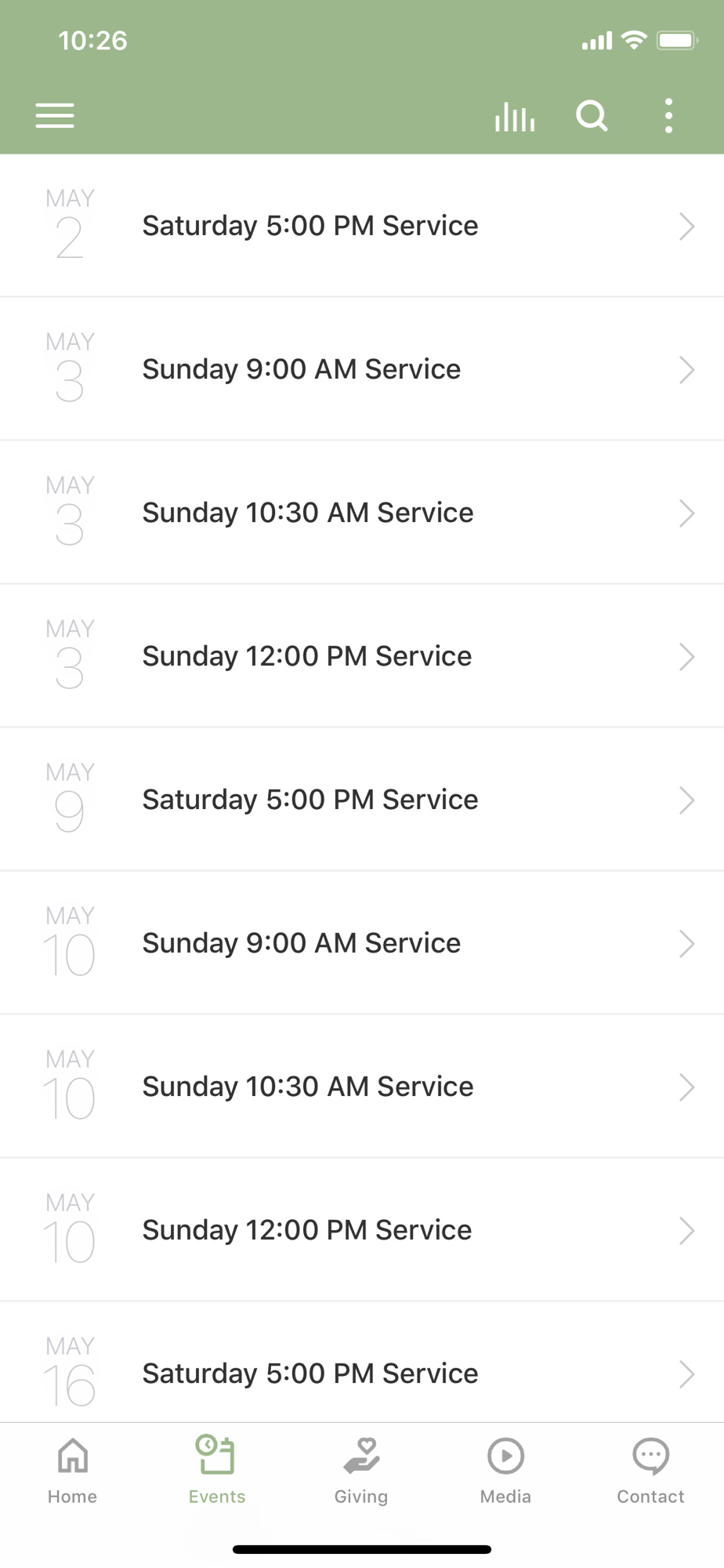Open May 16 Saturday 5:00 PM Service
724x1568 pixels.
pos(360,1373)
